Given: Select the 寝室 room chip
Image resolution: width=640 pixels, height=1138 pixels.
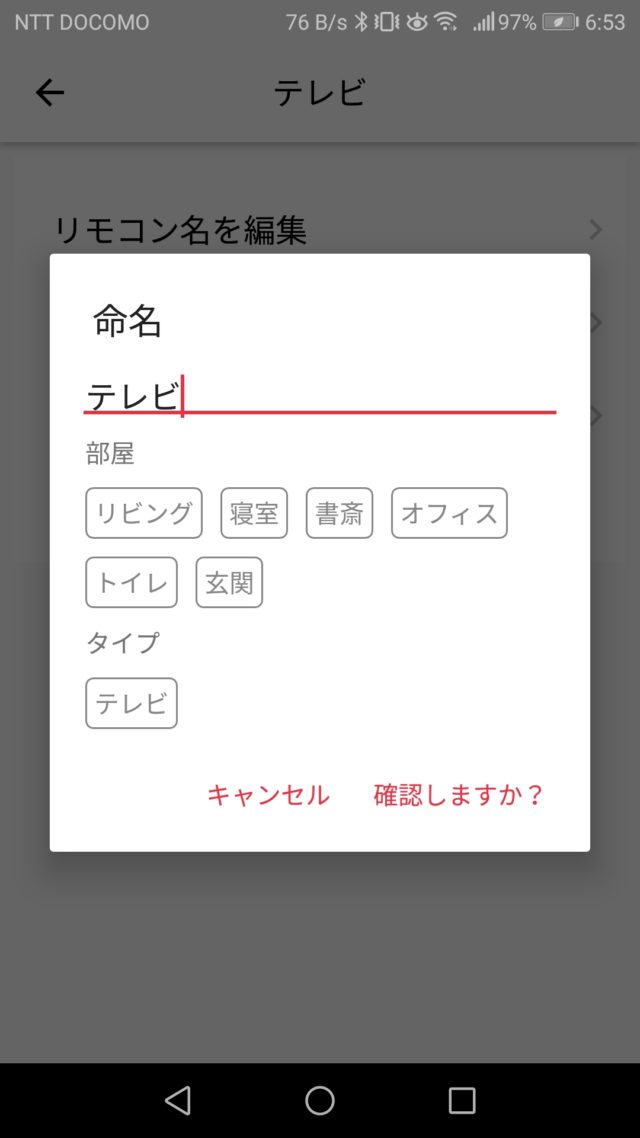Looking at the screenshot, I should (254, 513).
